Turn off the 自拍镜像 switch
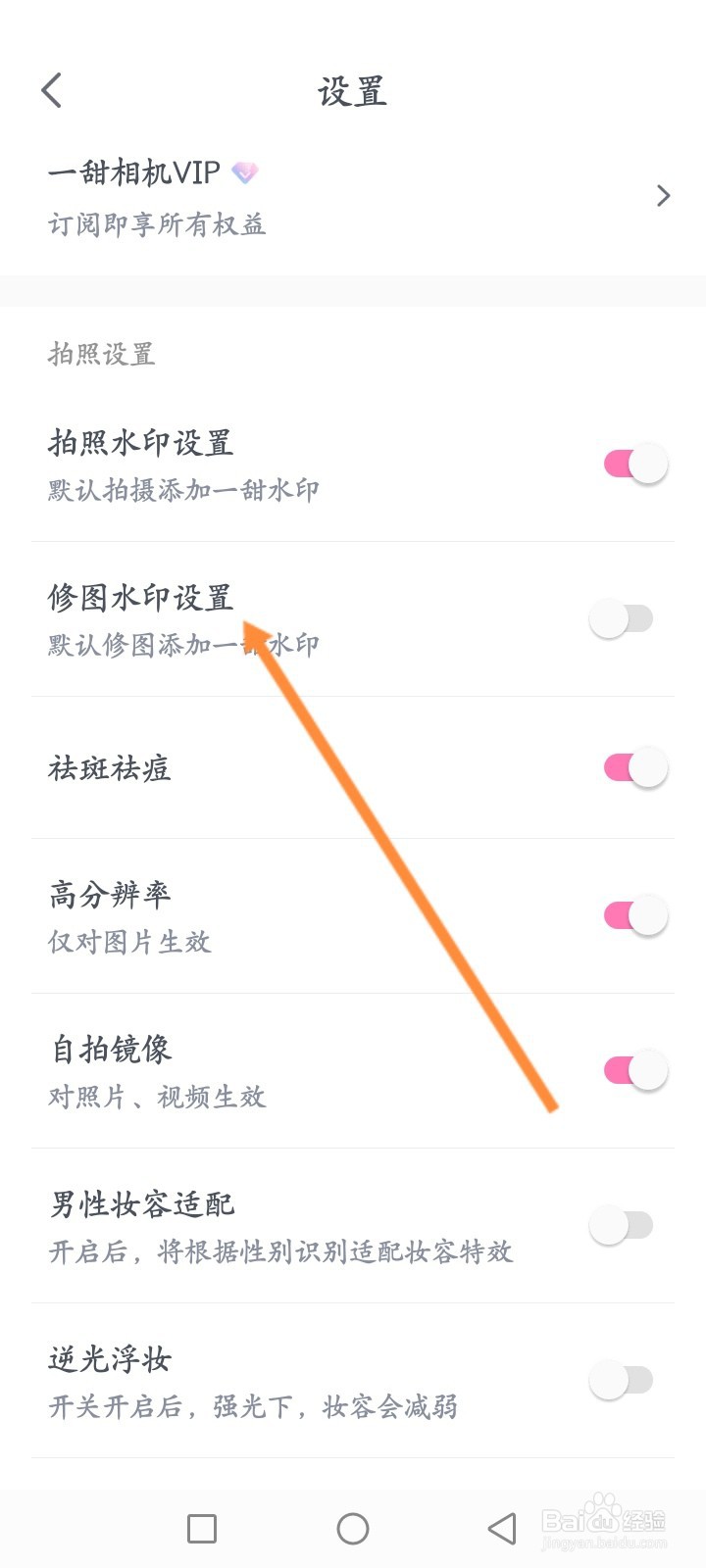This screenshot has height=1568, width=706. [x=625, y=1069]
